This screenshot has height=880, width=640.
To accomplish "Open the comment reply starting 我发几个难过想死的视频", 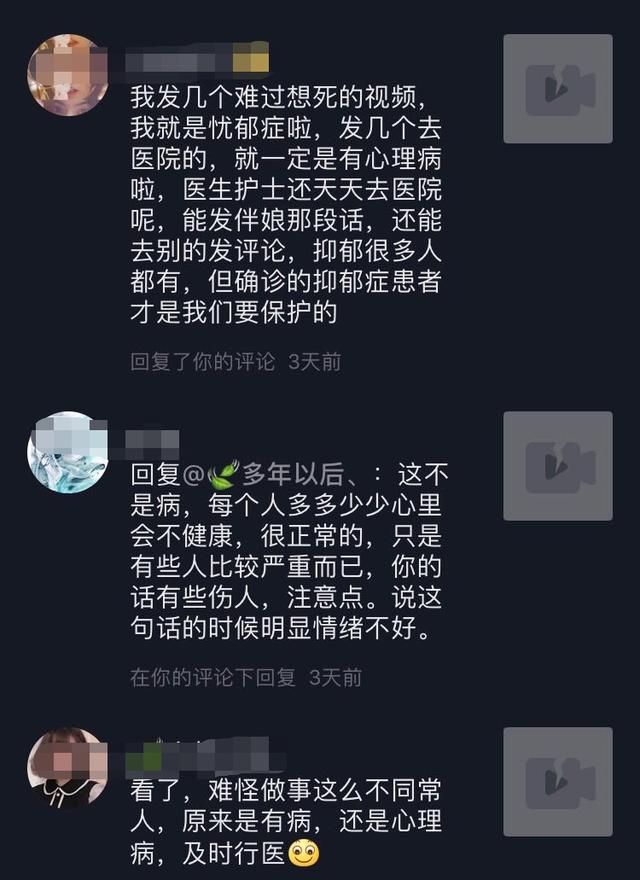I will click(x=286, y=205).
